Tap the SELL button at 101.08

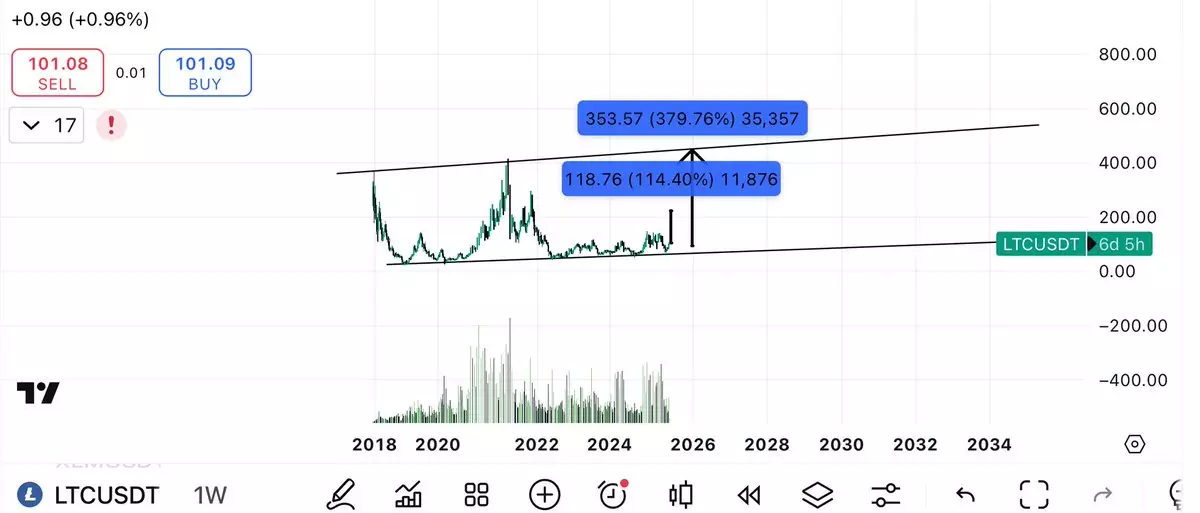click(x=57, y=73)
